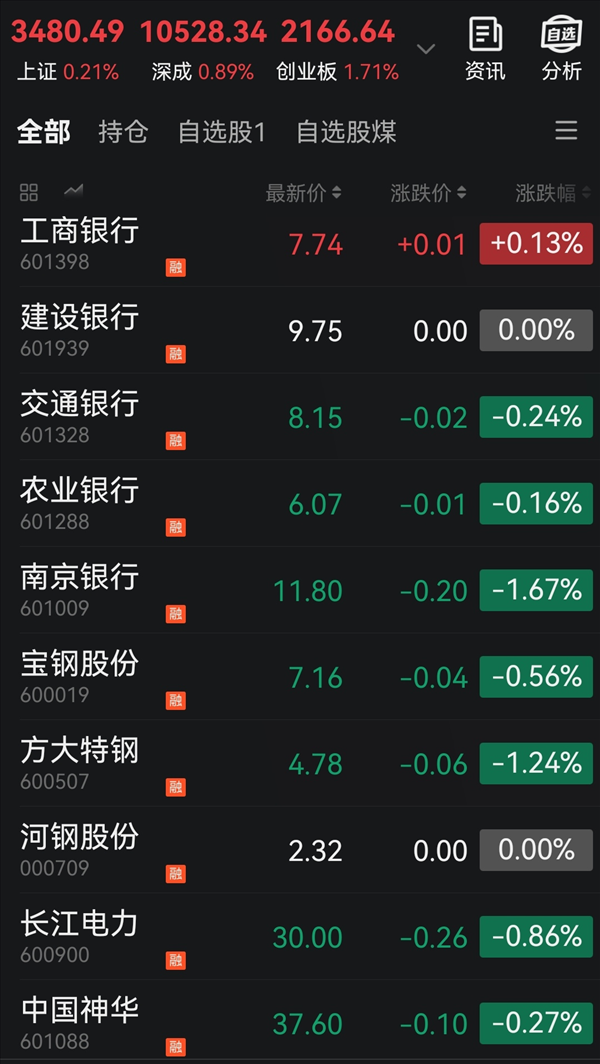This screenshot has width=600, height=1064.
Task: Switch to the 自选股1 tab
Action: 221,132
